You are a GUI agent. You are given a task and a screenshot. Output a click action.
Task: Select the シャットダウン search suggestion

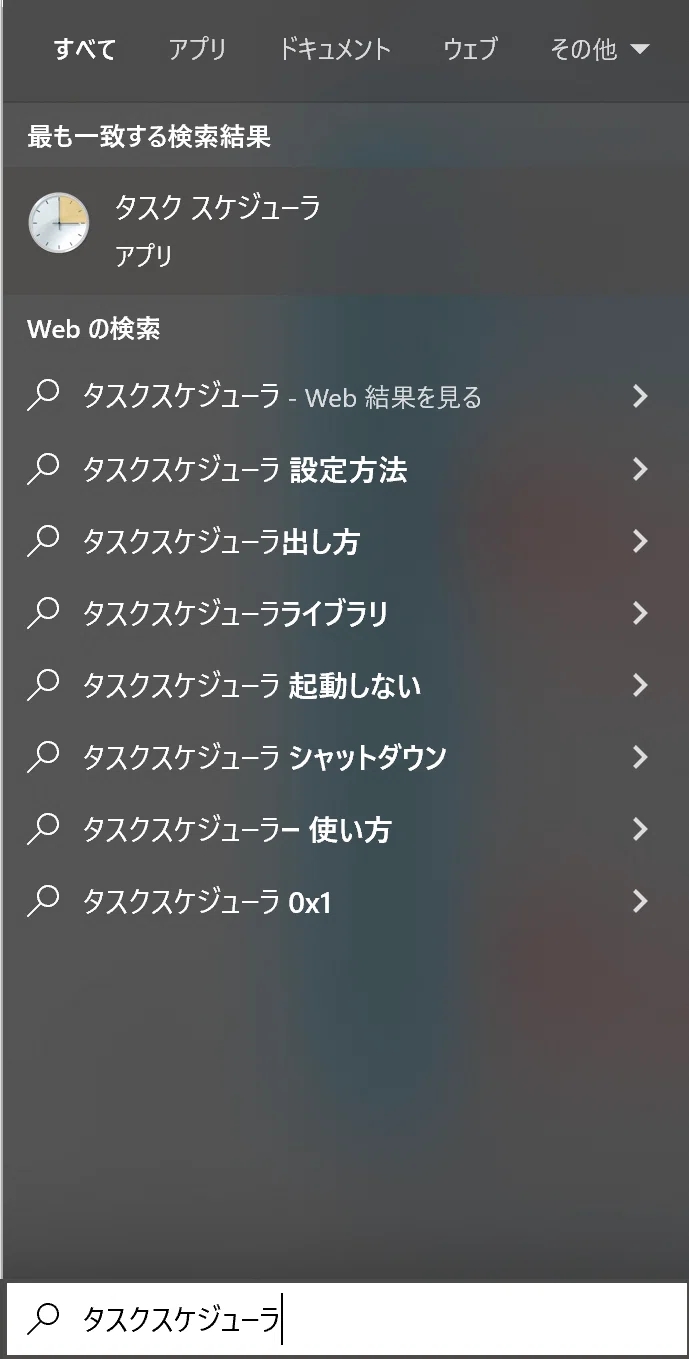(x=346, y=757)
